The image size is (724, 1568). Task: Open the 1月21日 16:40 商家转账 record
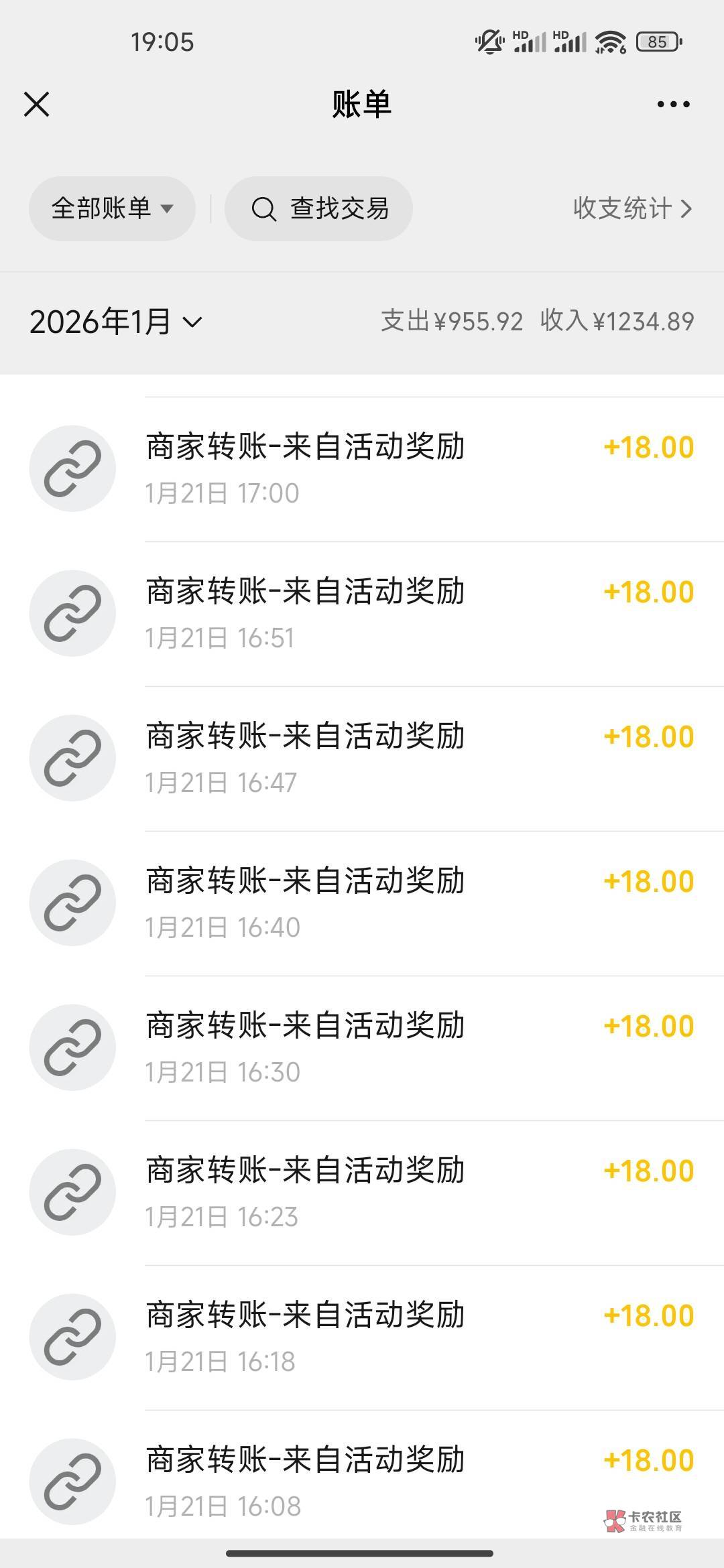click(x=362, y=903)
